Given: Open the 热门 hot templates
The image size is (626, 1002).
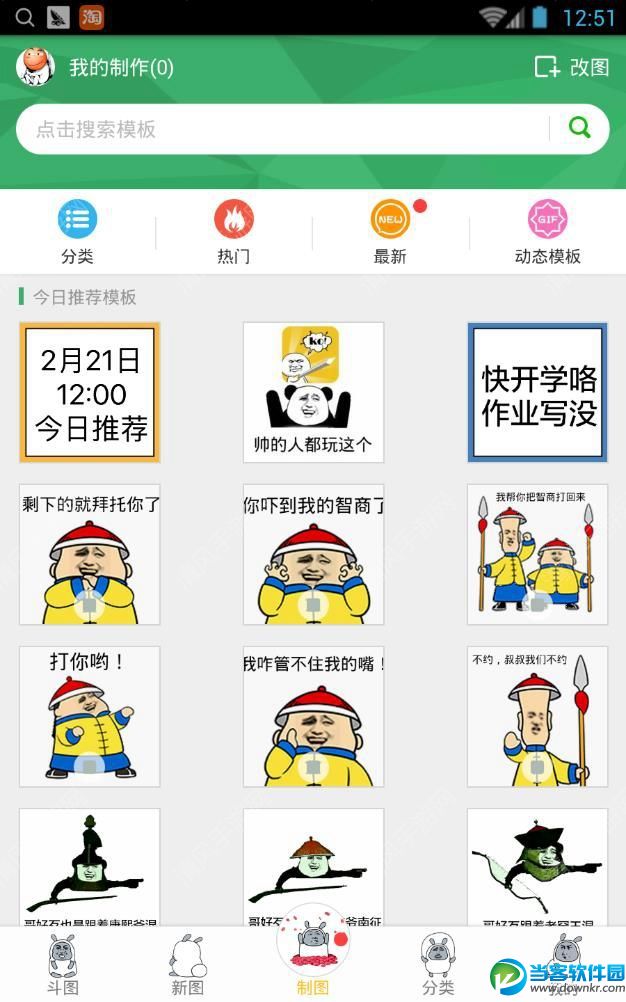Looking at the screenshot, I should pyautogui.click(x=234, y=231).
